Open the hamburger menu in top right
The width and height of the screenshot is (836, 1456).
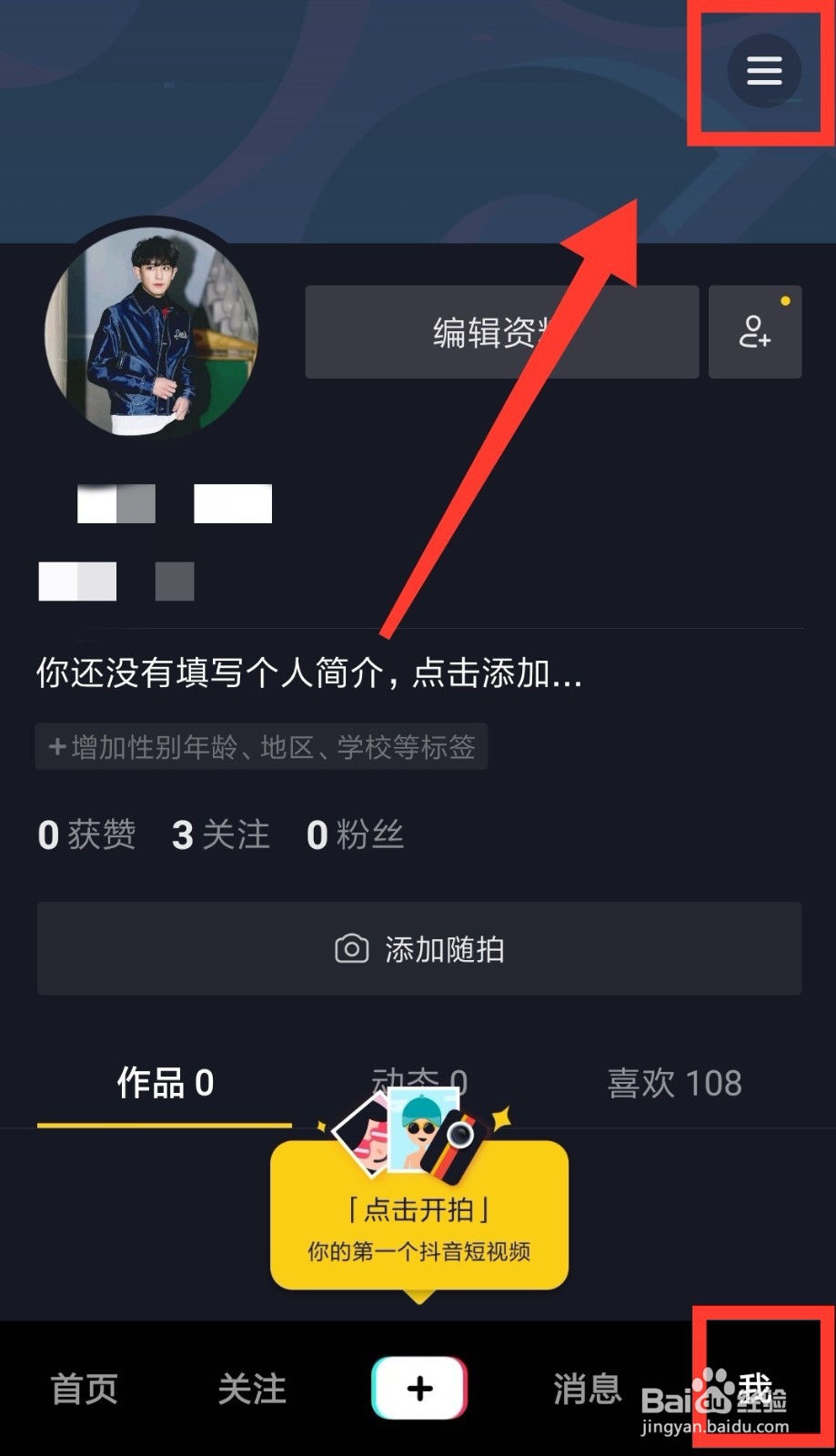click(763, 71)
